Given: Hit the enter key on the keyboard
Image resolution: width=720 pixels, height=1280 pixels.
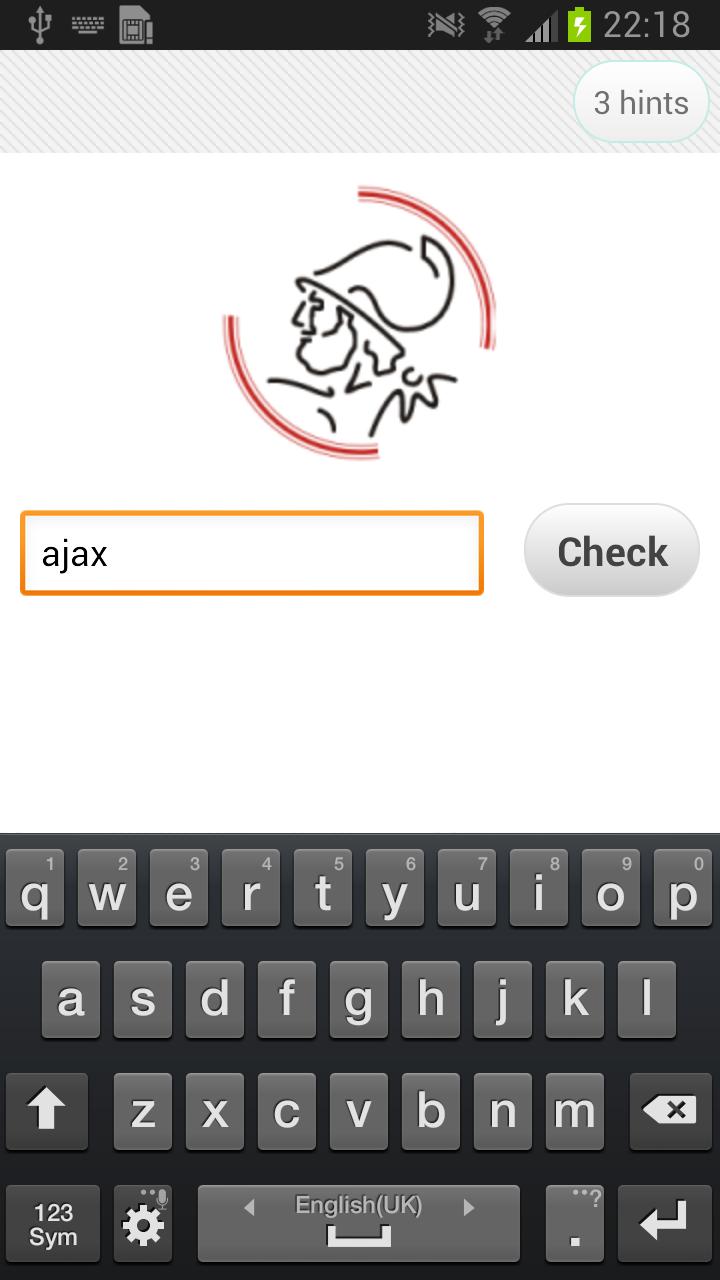Looking at the screenshot, I should [x=663, y=1222].
